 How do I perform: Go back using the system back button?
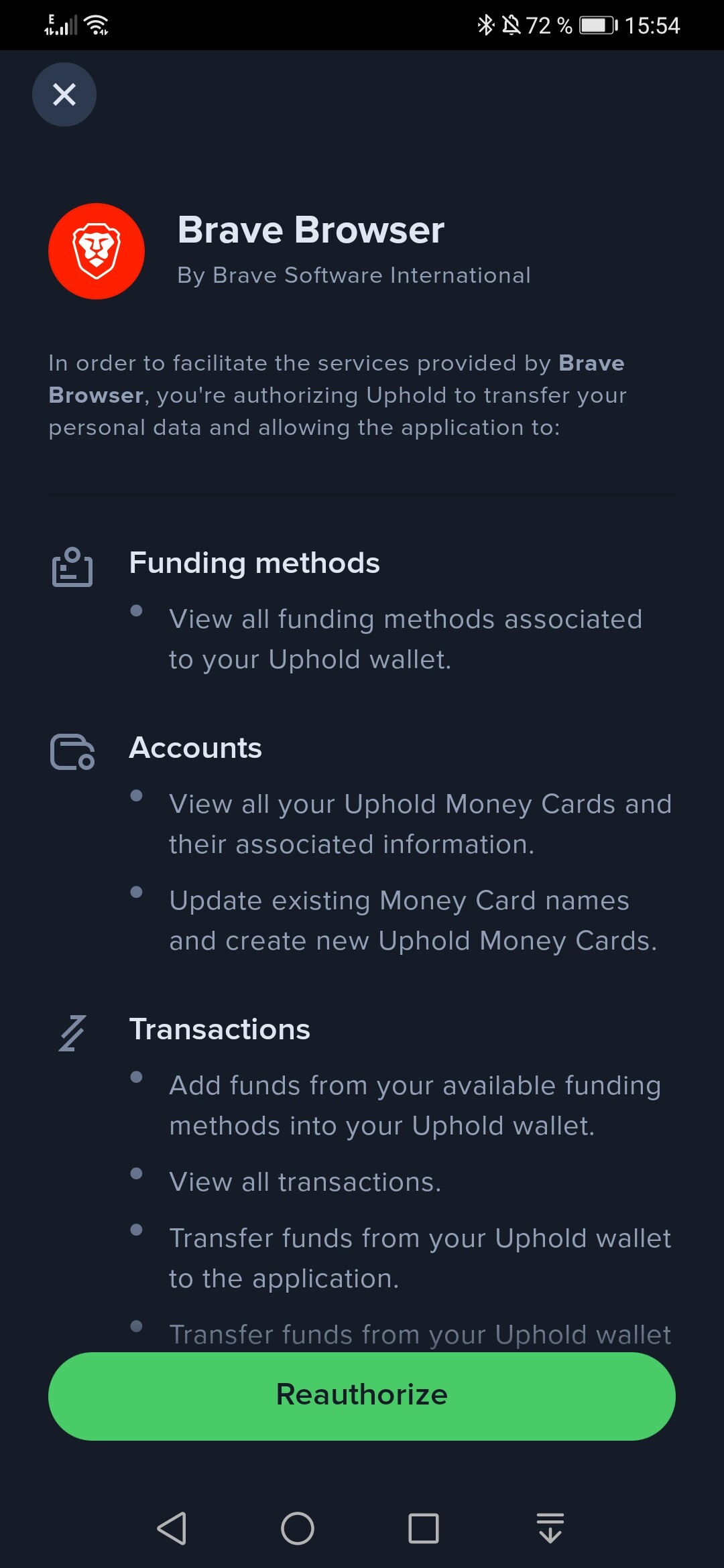pyautogui.click(x=172, y=1528)
